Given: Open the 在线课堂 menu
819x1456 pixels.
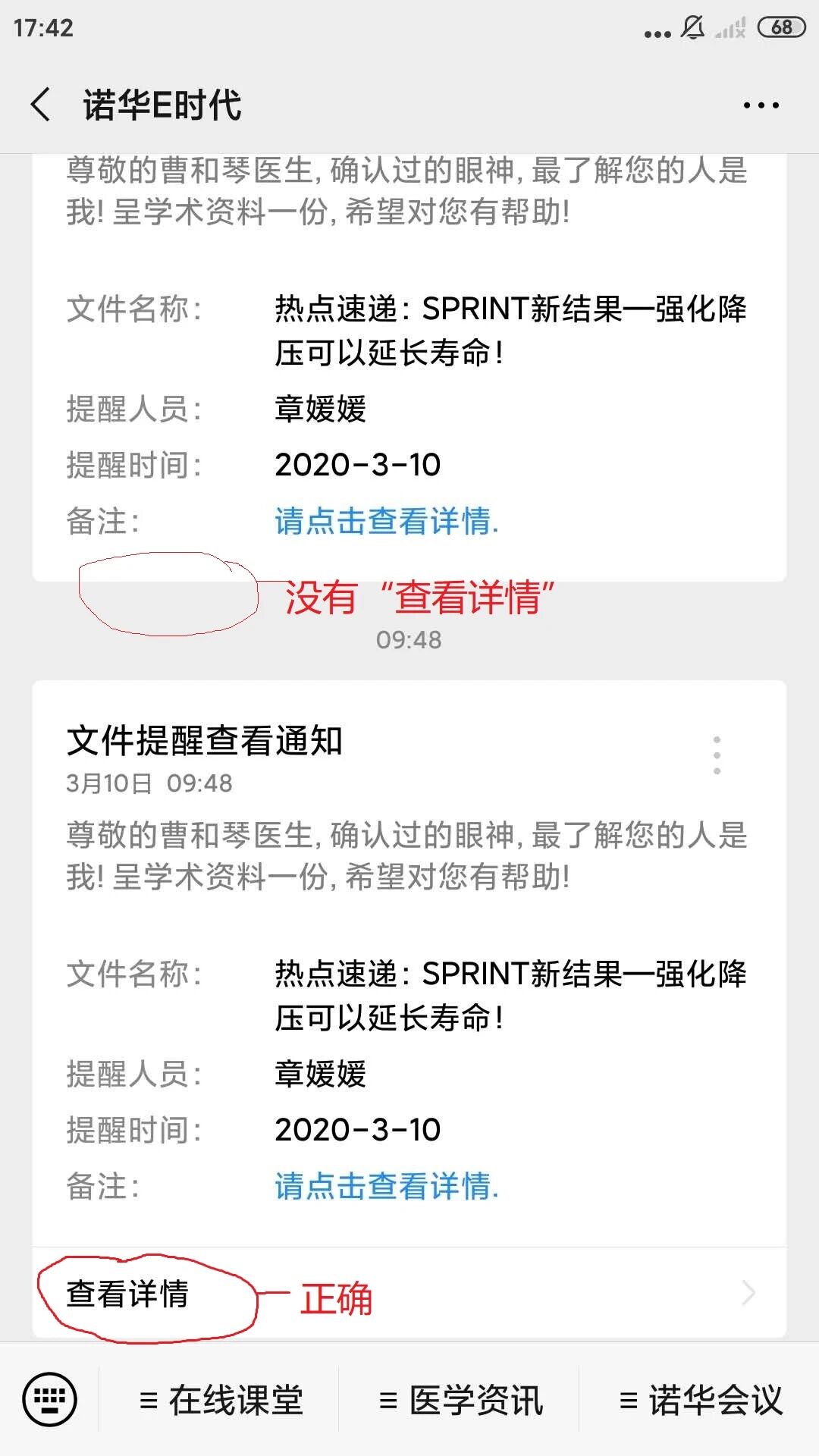Looking at the screenshot, I should [221, 1400].
